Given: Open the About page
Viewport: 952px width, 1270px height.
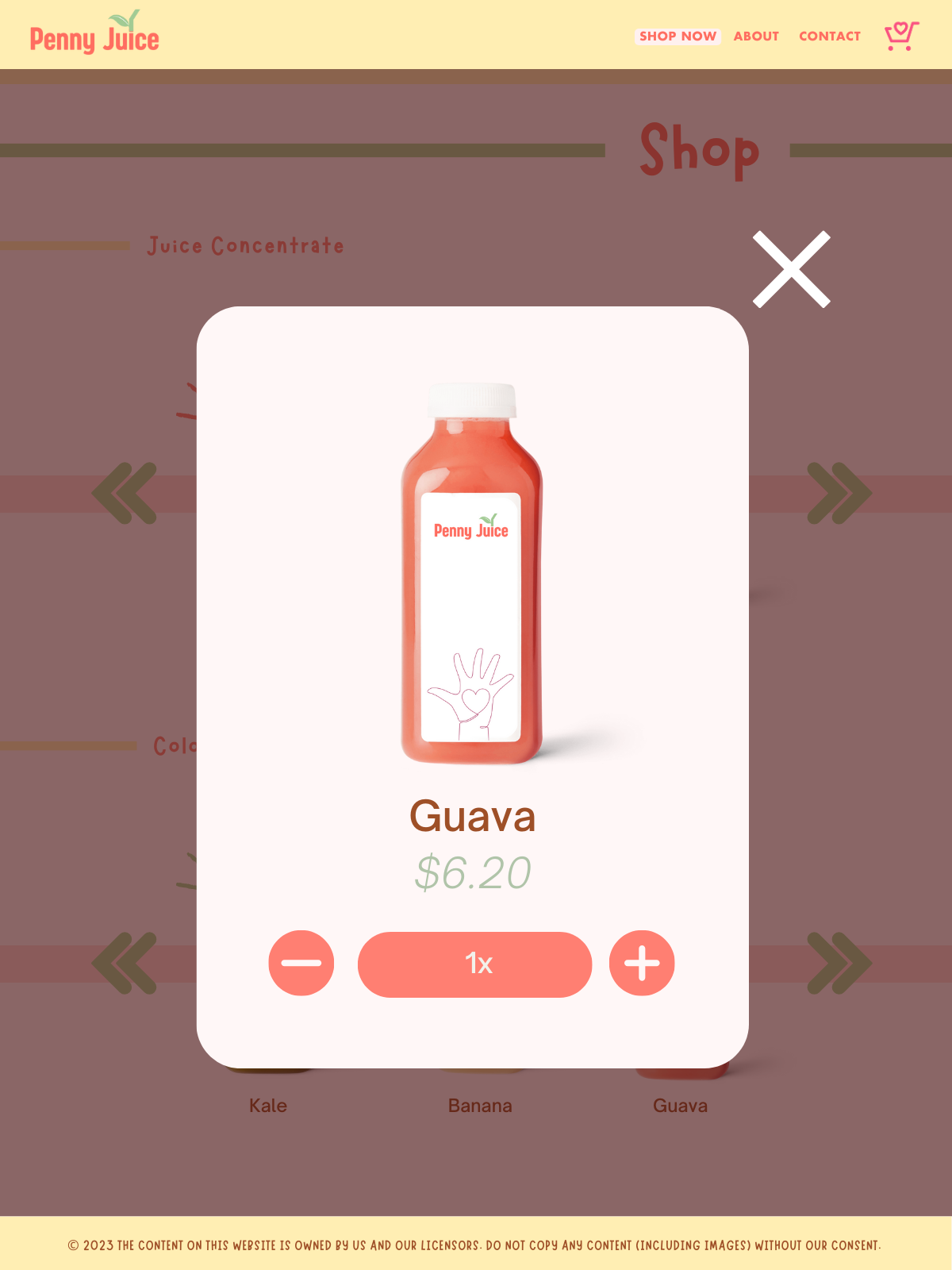Looking at the screenshot, I should [x=756, y=37].
